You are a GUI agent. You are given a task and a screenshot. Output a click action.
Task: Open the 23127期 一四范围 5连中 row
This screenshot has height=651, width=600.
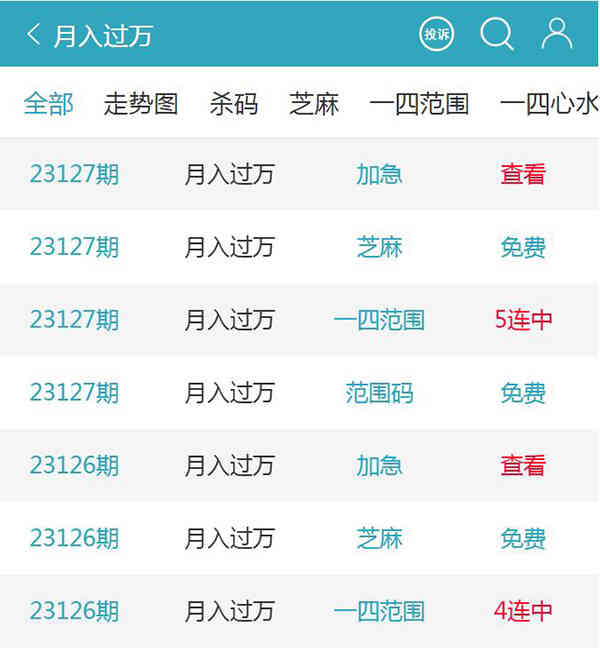coord(300,320)
